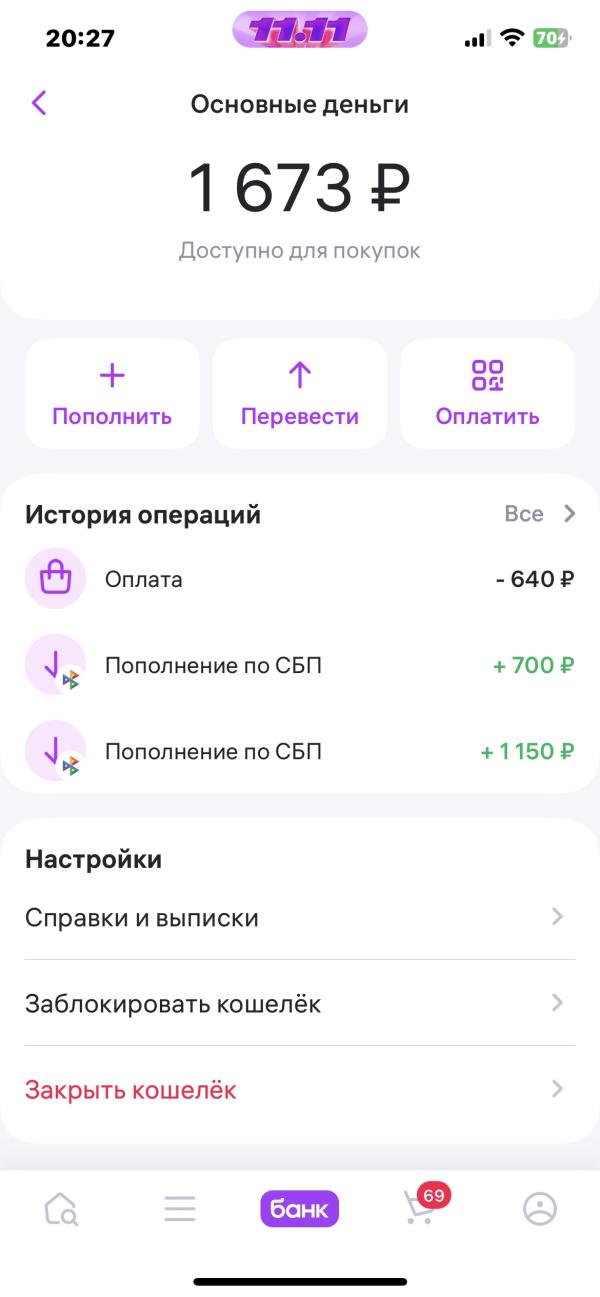Viewport: 600px width, 1297px height.
Task: Choose Закрыть кошелёк
Action: point(300,1089)
